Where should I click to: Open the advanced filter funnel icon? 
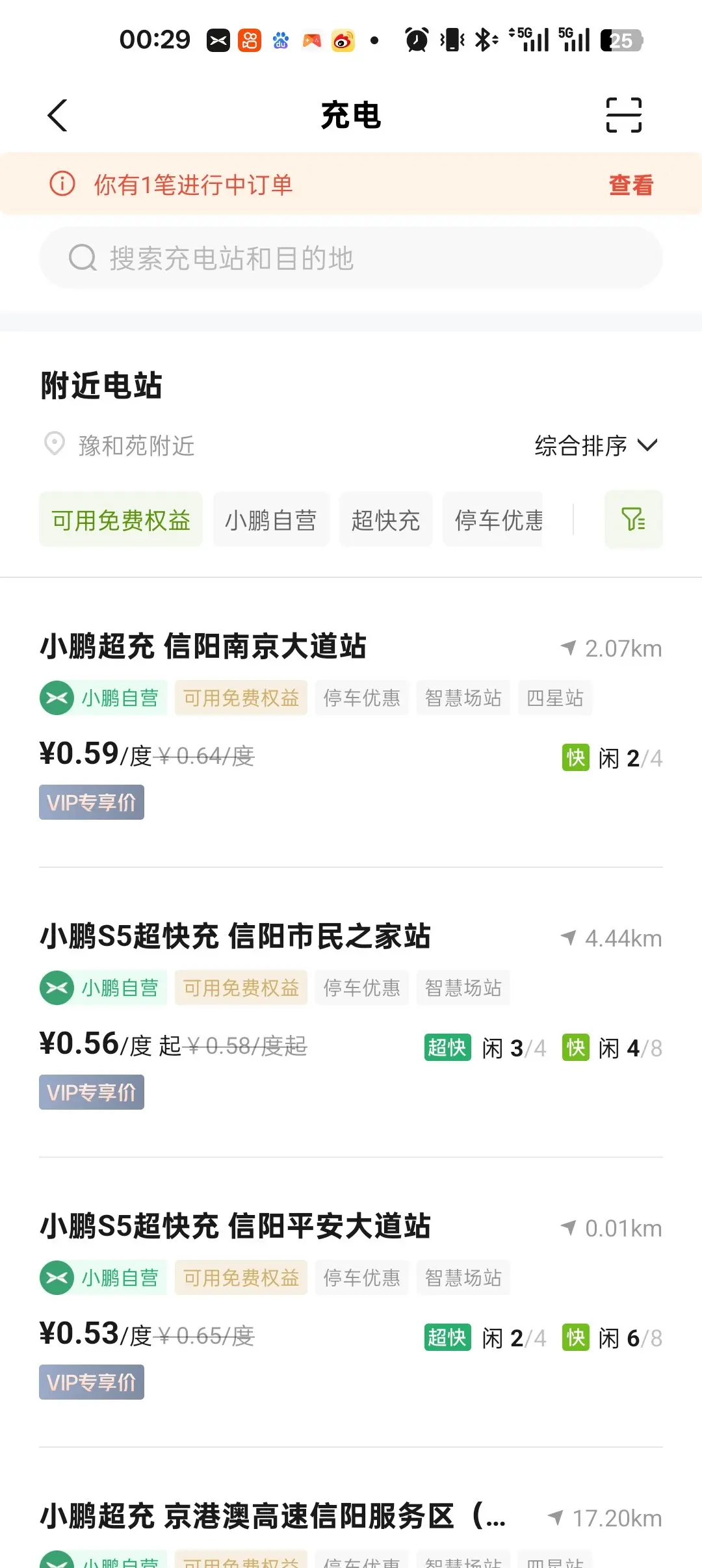pyautogui.click(x=633, y=519)
